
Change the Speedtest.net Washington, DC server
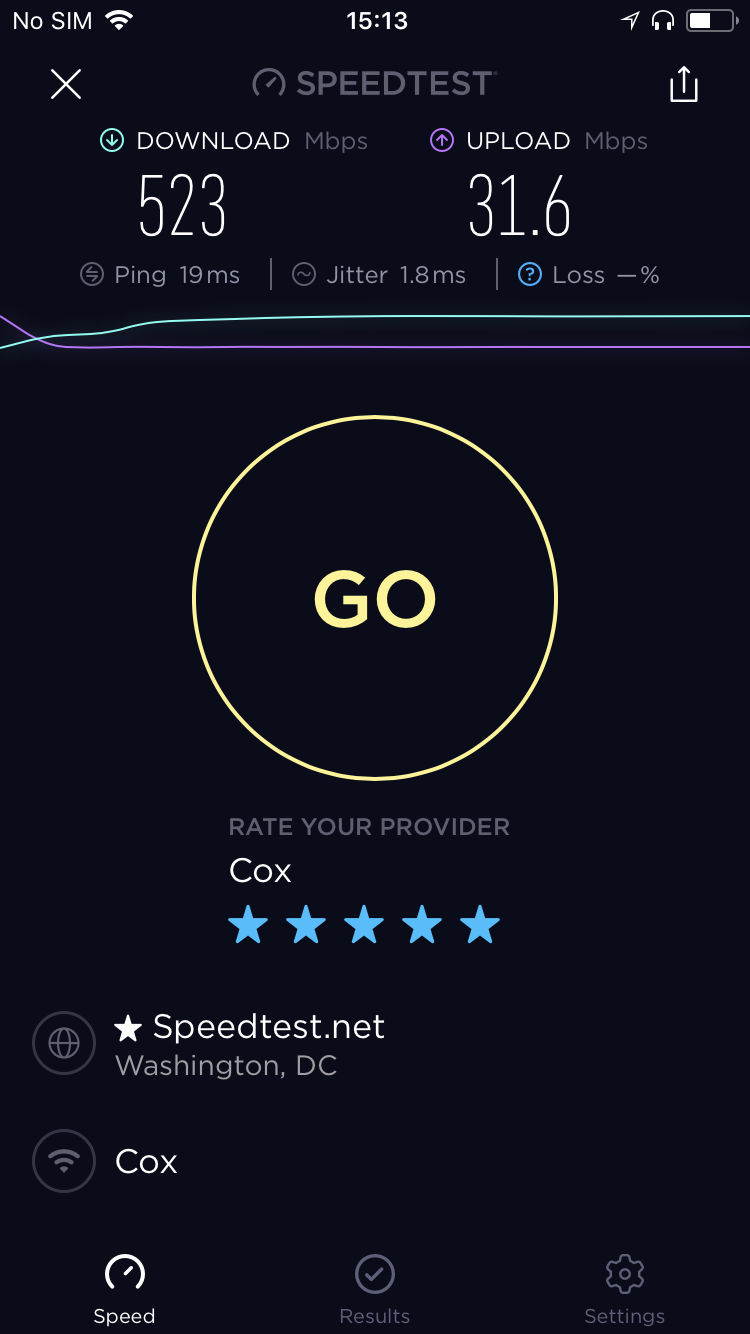pyautogui.click(x=250, y=1044)
